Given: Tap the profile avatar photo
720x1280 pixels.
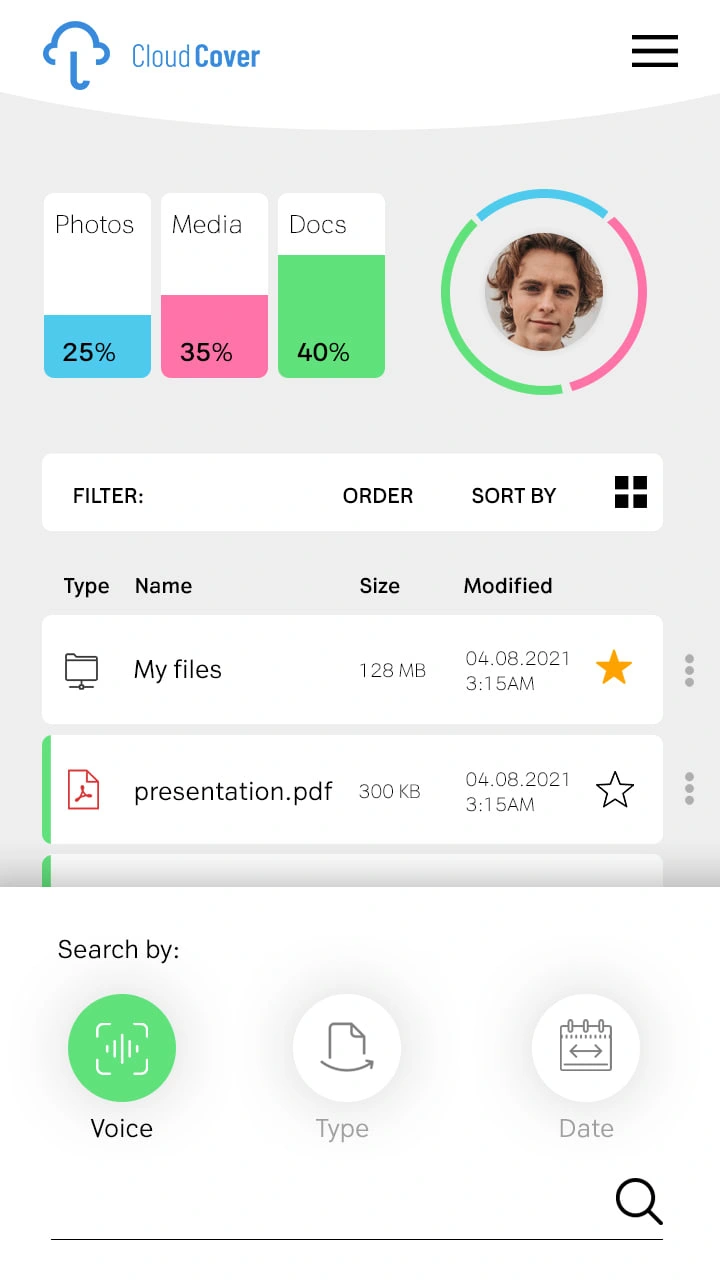Looking at the screenshot, I should tap(544, 292).
